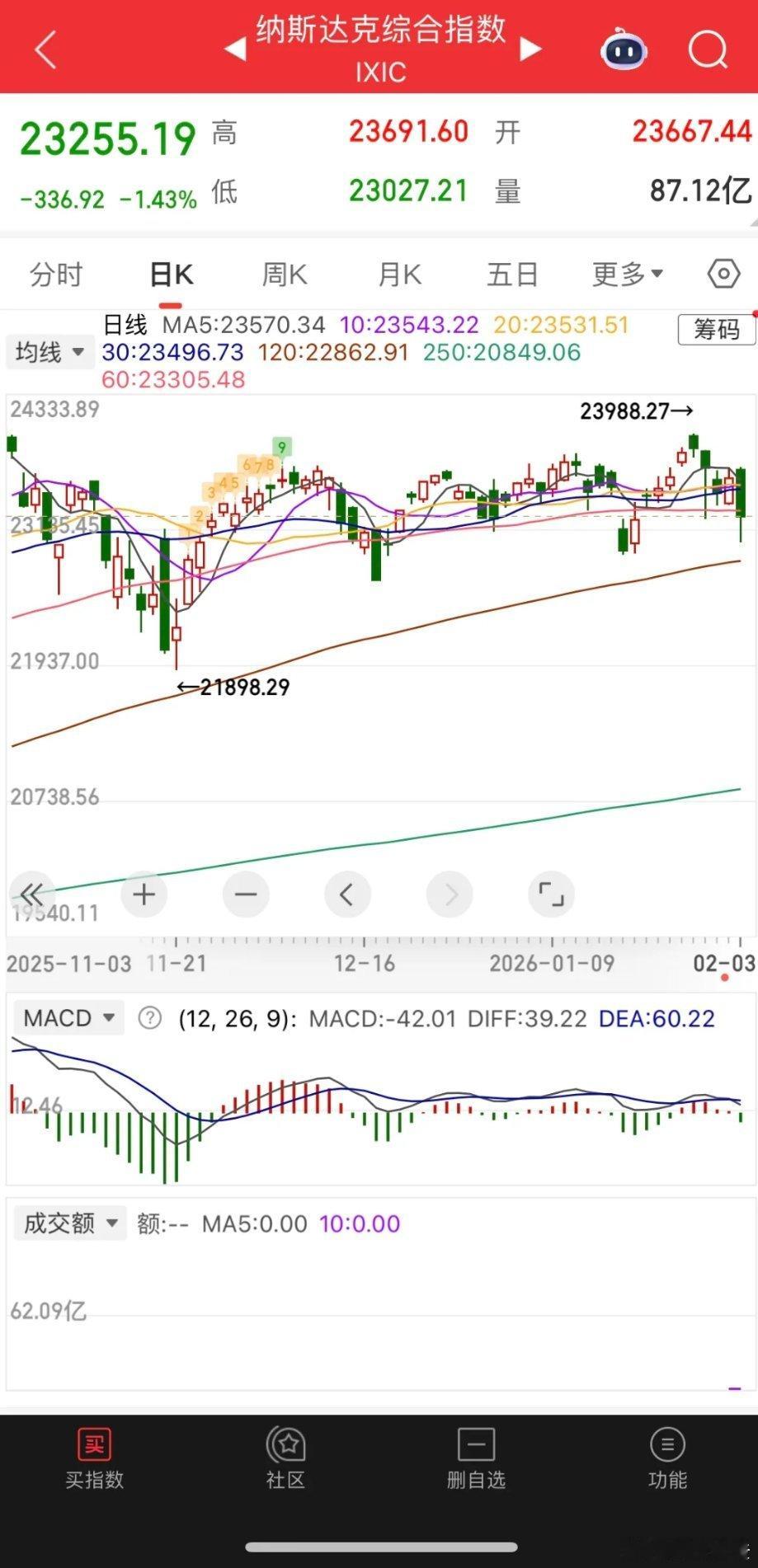Viewport: 758px width, 1568px height.
Task: Switch to the next index with the right triangle
Action: click(x=531, y=49)
